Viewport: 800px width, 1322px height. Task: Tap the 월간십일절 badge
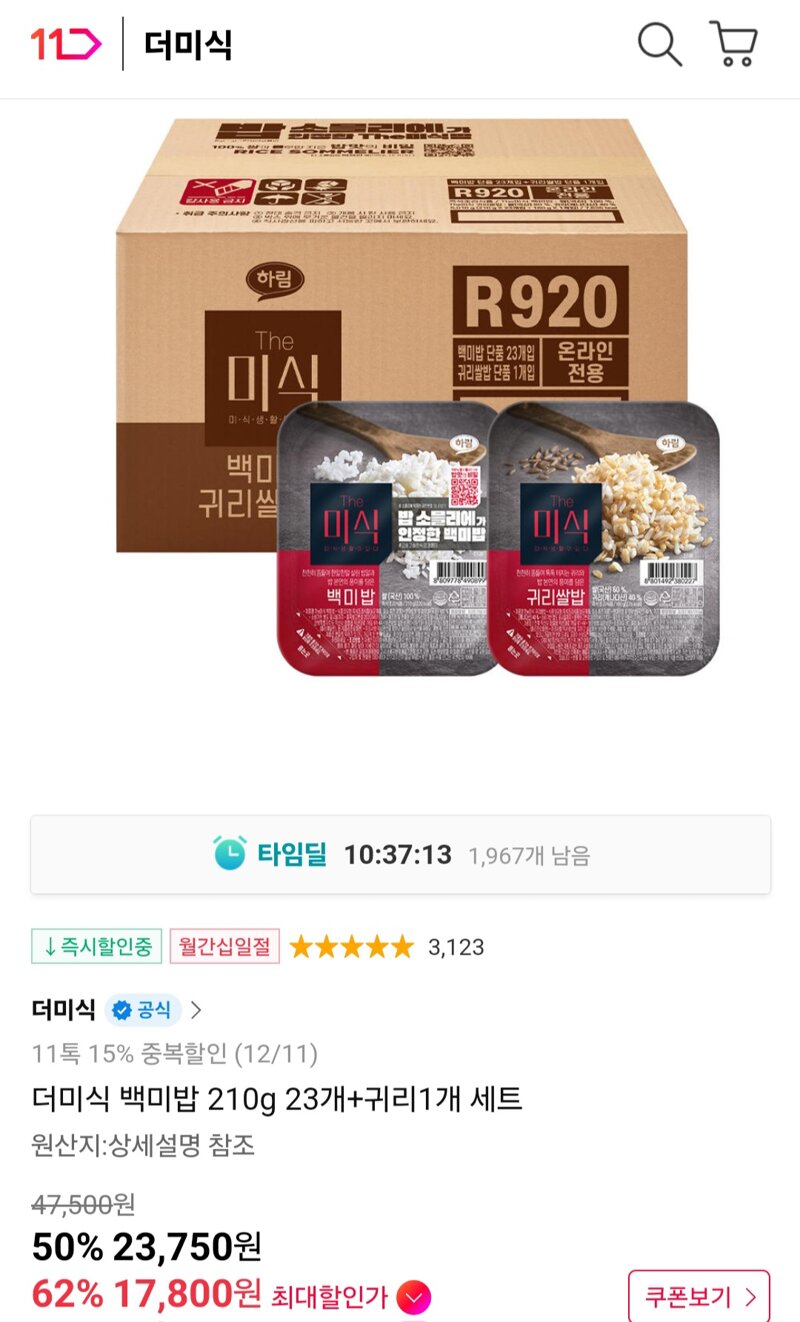224,946
